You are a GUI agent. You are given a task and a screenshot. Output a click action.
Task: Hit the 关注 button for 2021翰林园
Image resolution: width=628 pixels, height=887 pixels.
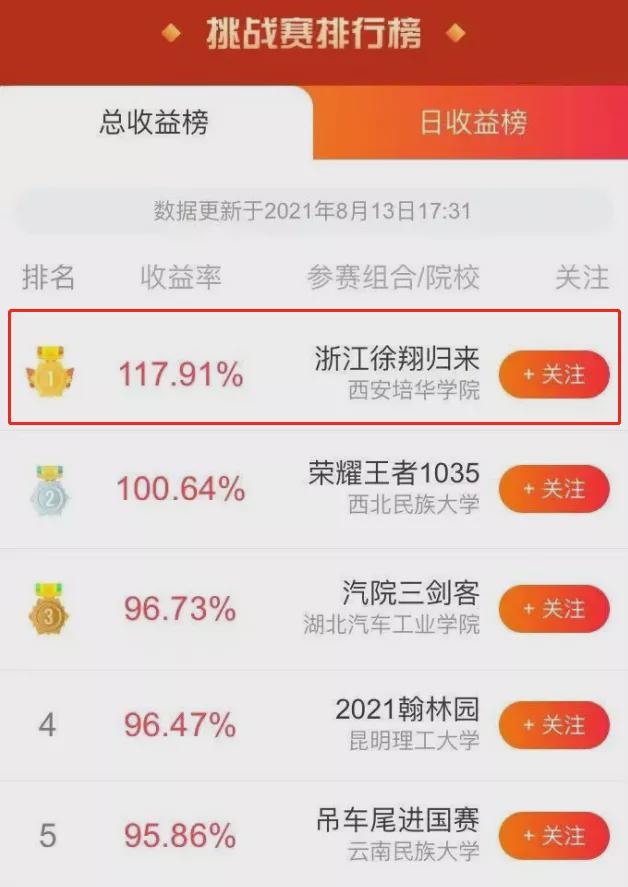554,725
